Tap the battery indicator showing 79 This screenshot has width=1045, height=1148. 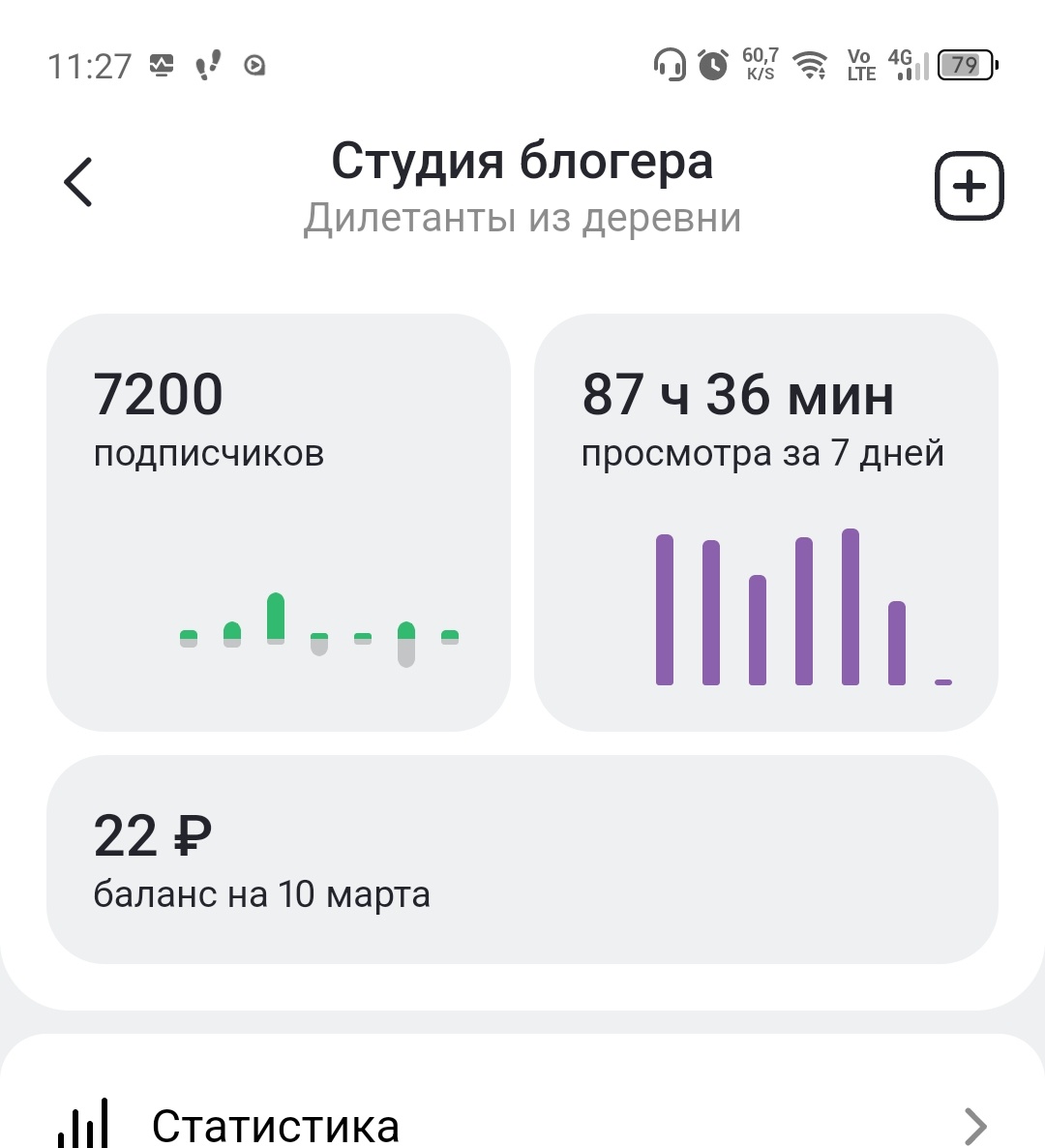(961, 65)
